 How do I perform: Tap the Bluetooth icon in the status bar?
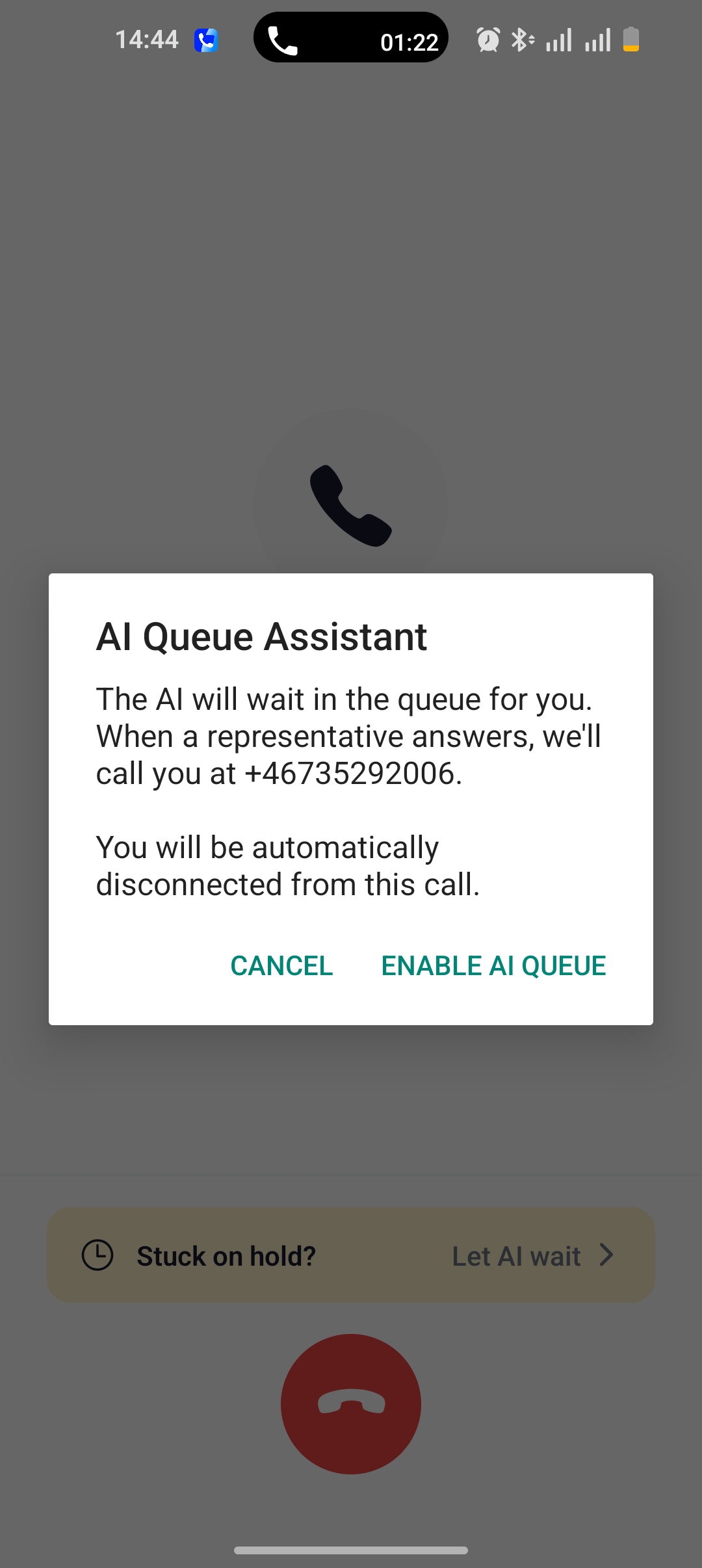[522, 39]
